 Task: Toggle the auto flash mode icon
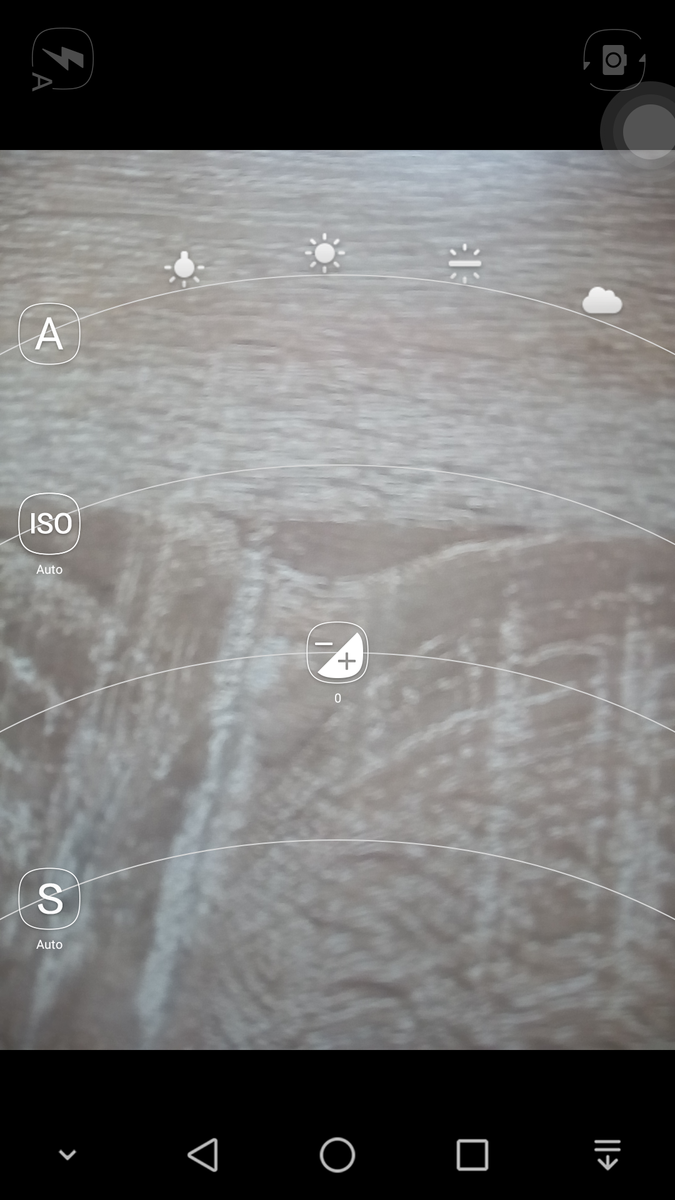pos(62,59)
